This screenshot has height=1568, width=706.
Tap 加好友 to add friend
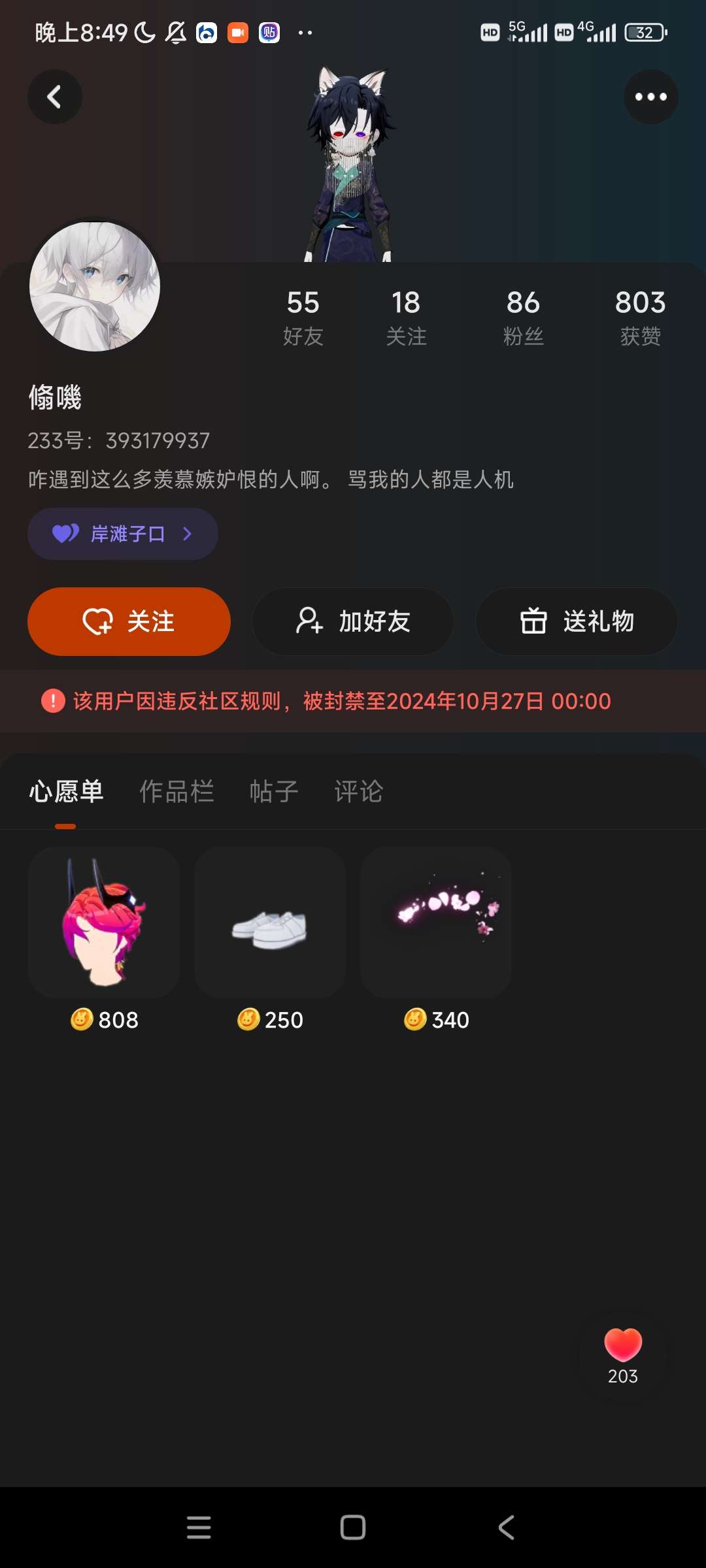click(x=353, y=621)
